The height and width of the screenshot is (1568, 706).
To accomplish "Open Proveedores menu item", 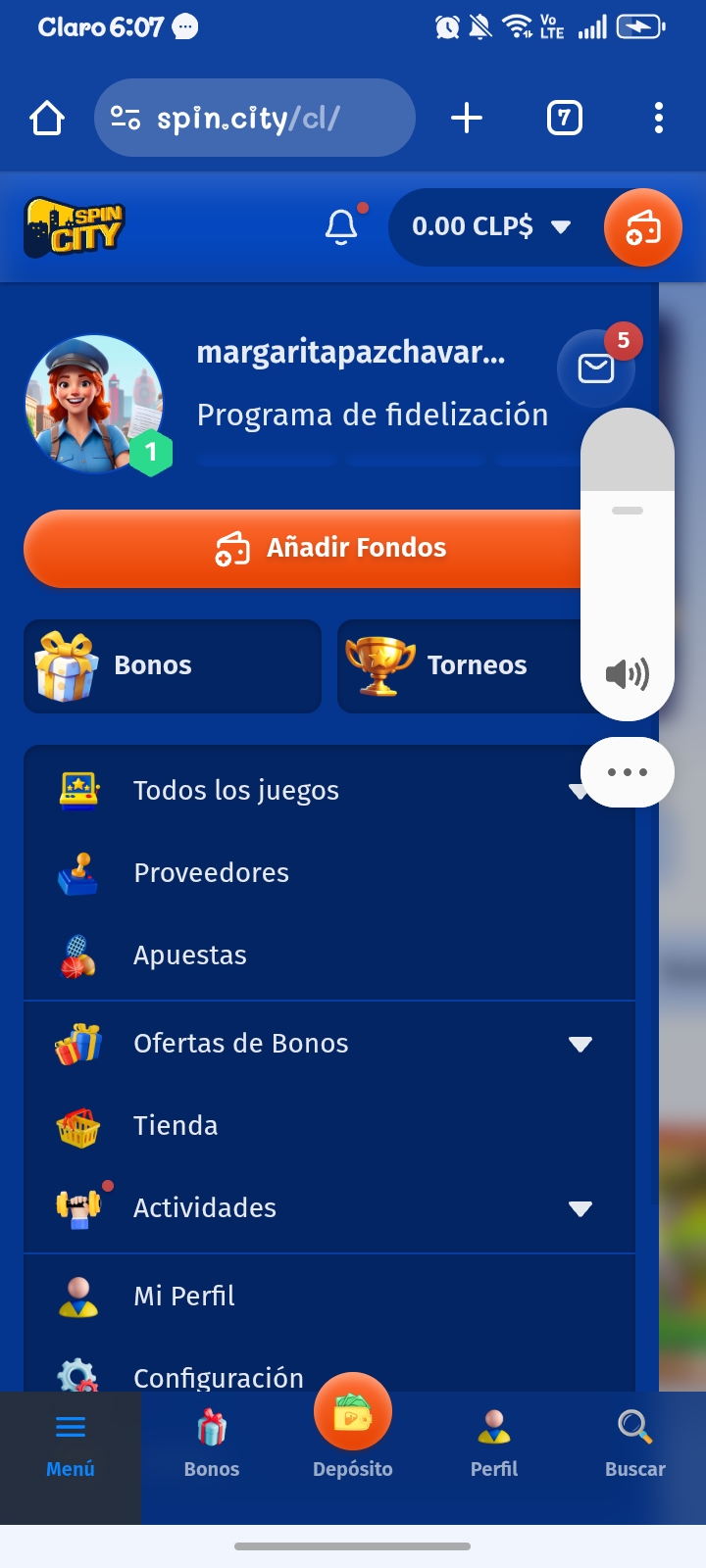I will point(212,872).
